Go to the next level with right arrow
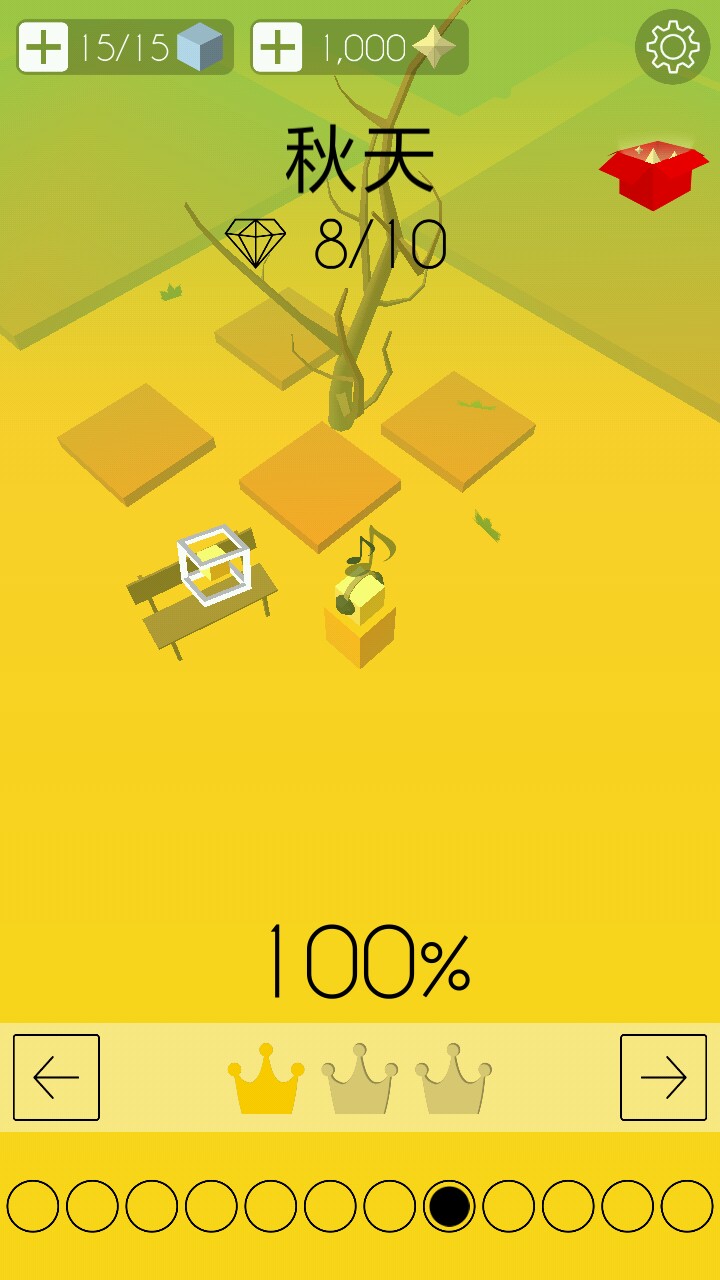720x1280 pixels. (663, 1077)
